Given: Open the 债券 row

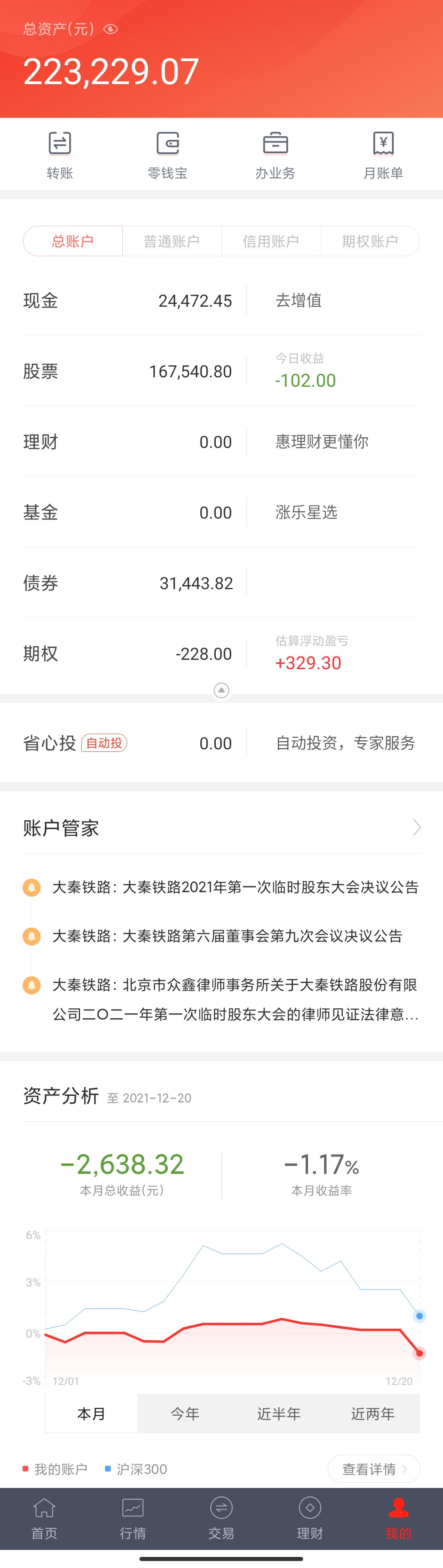Looking at the screenshot, I should [x=128, y=583].
